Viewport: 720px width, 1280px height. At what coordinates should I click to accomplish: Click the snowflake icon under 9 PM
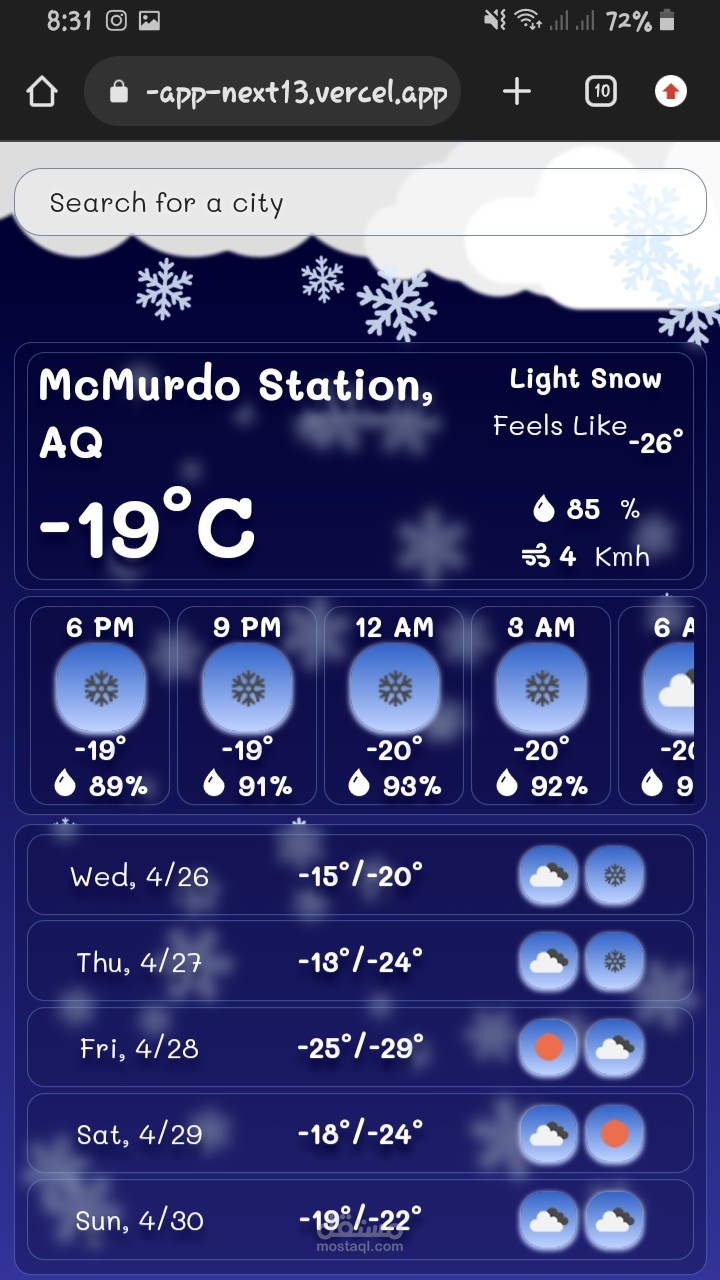tap(246, 685)
